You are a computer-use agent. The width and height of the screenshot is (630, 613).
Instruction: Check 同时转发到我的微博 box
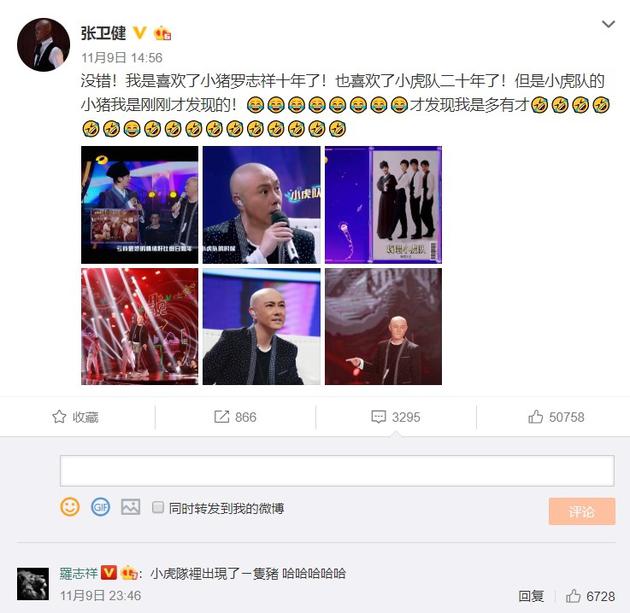click(x=158, y=508)
